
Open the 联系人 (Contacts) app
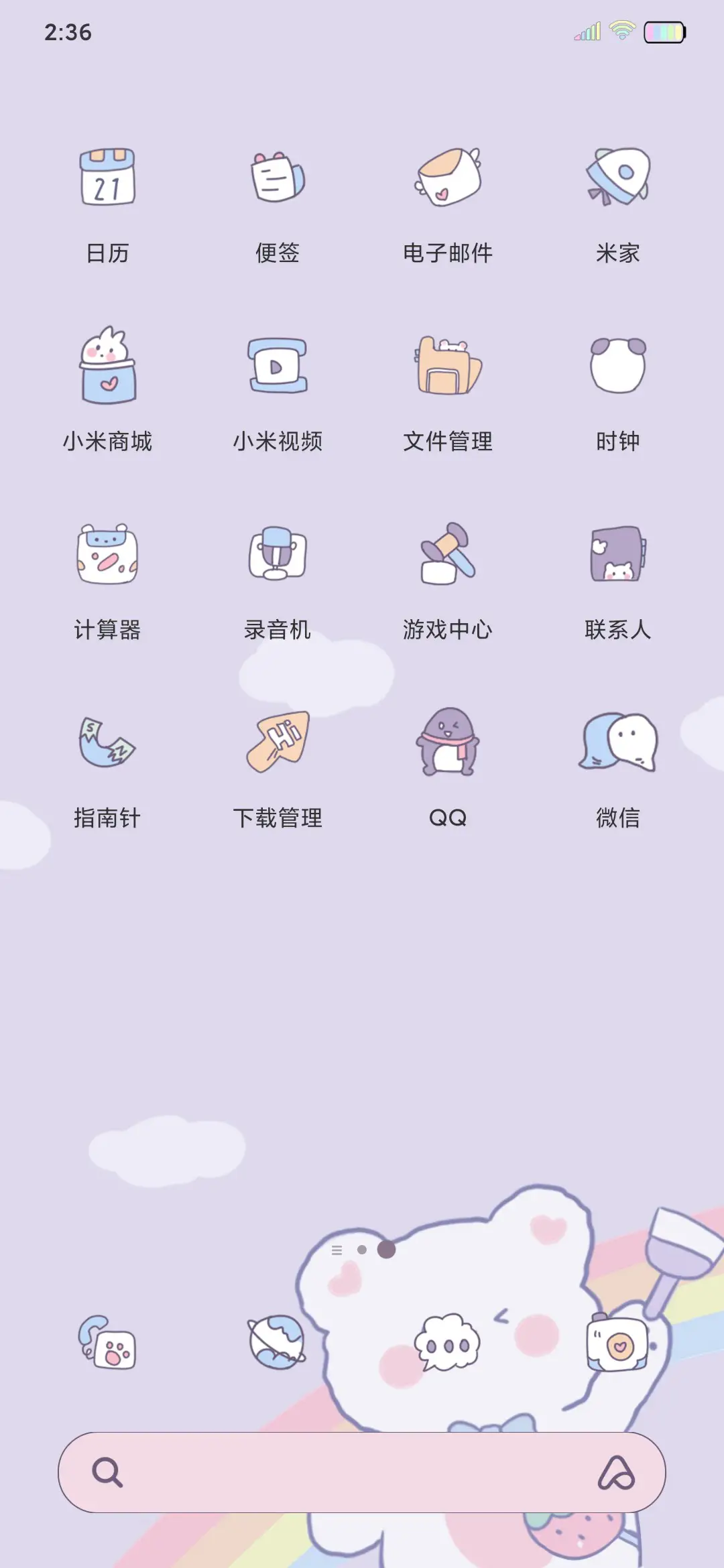point(617,555)
